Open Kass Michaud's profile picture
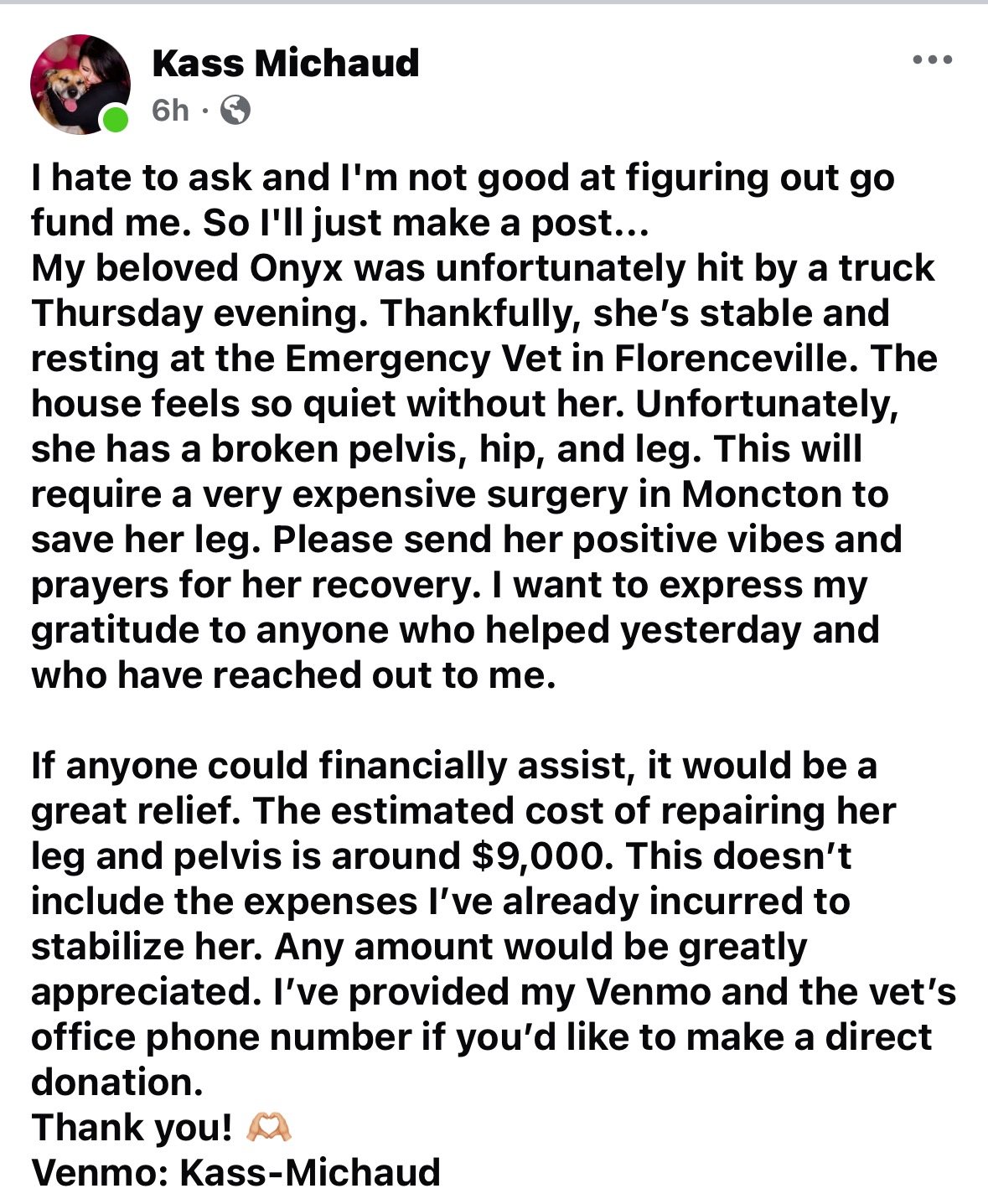 pos(80,84)
